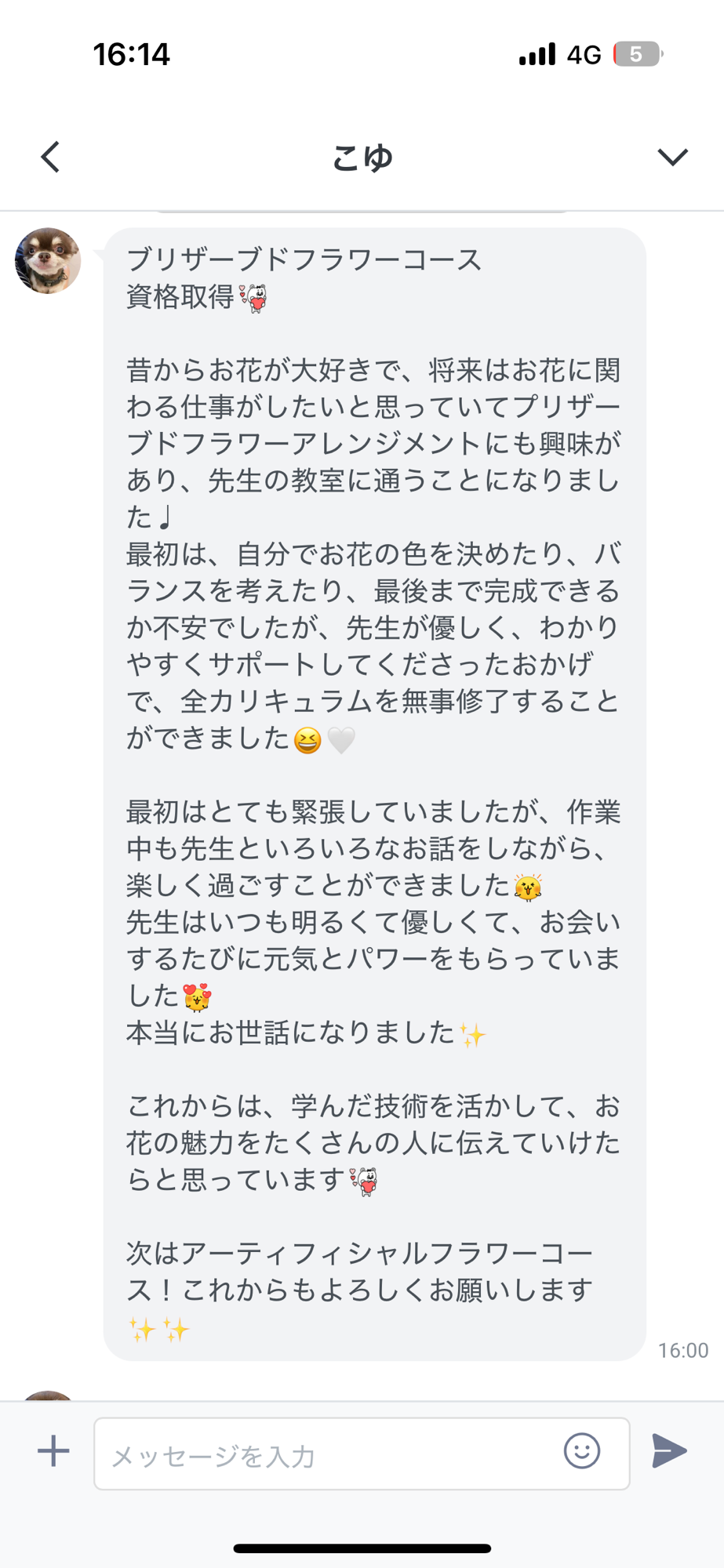
Task: Go back from the こゆ chat
Action: click(x=51, y=157)
